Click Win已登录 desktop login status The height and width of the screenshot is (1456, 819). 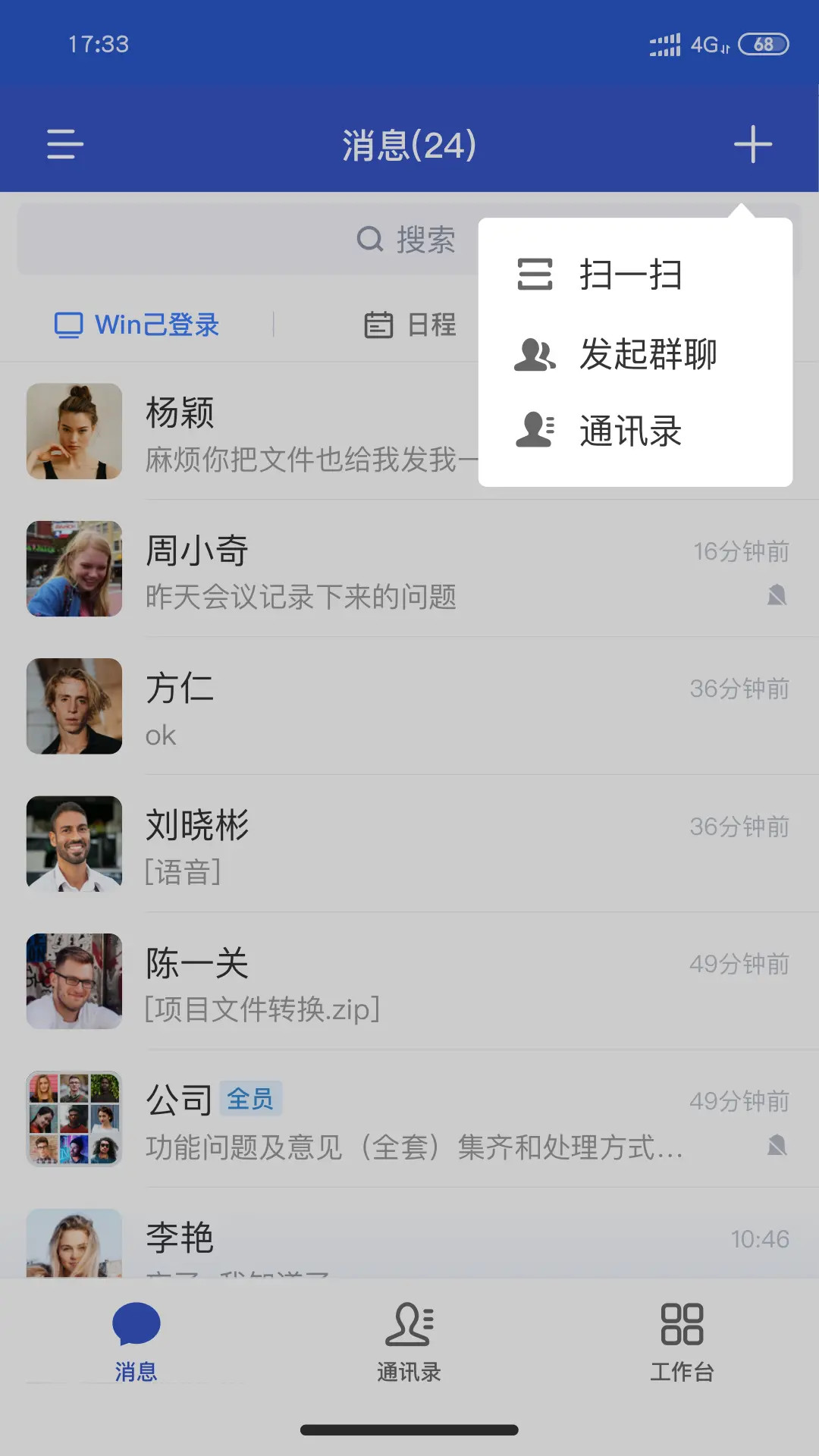coord(135,325)
